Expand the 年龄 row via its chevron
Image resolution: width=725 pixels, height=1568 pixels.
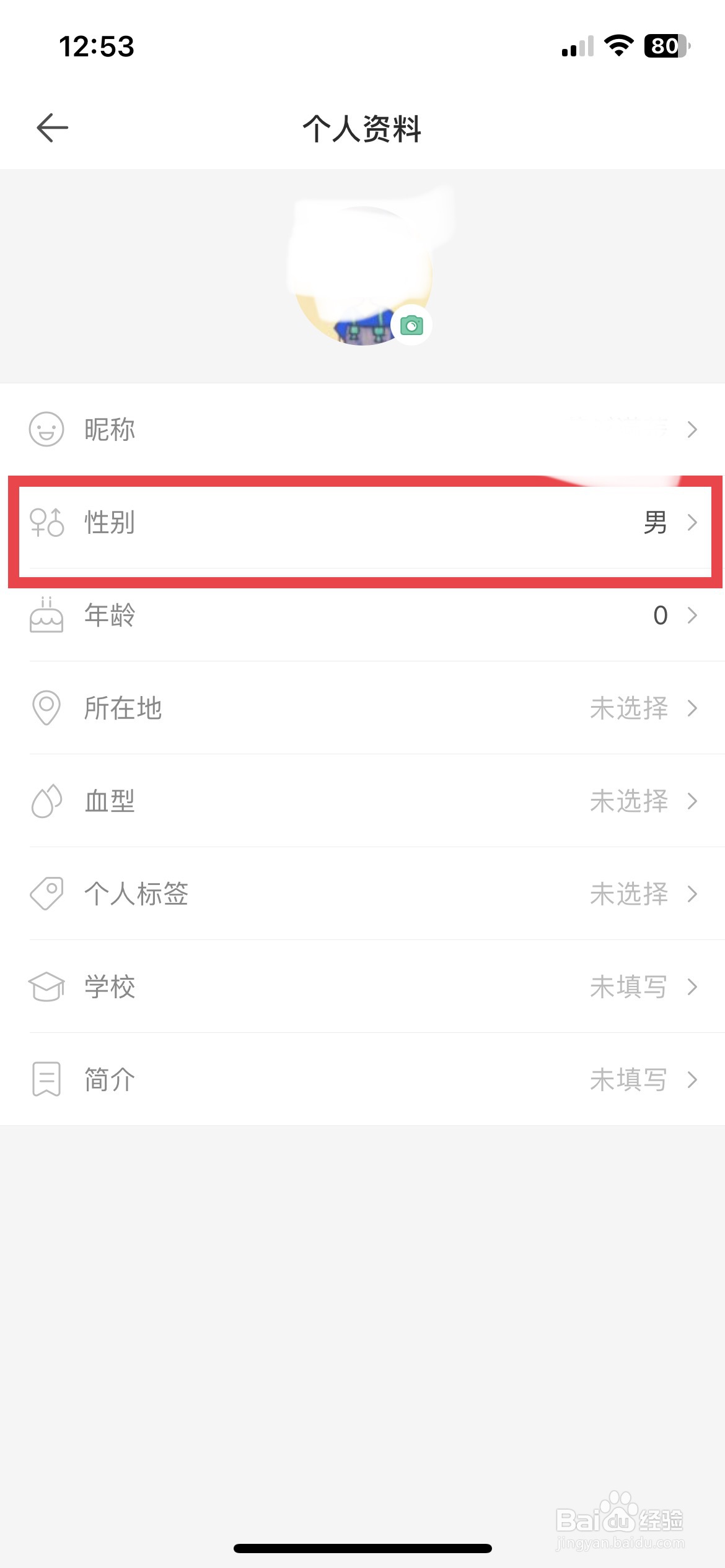pos(692,616)
